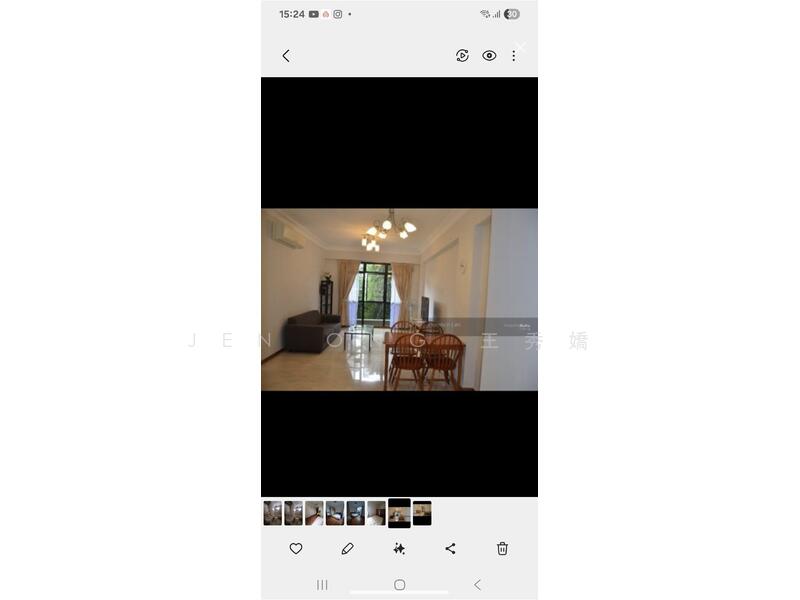Mark this photo as favorite with the heart
The image size is (800, 600).
[296, 548]
